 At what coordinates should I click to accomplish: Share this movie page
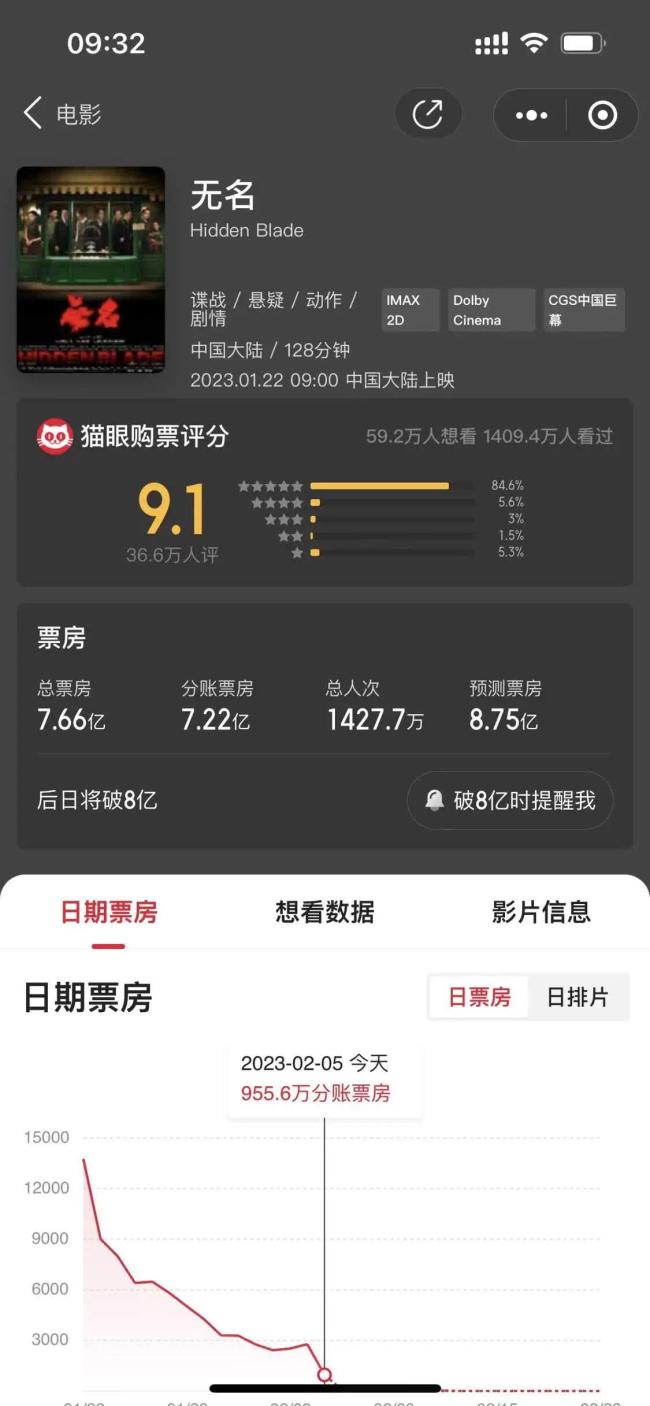click(428, 115)
